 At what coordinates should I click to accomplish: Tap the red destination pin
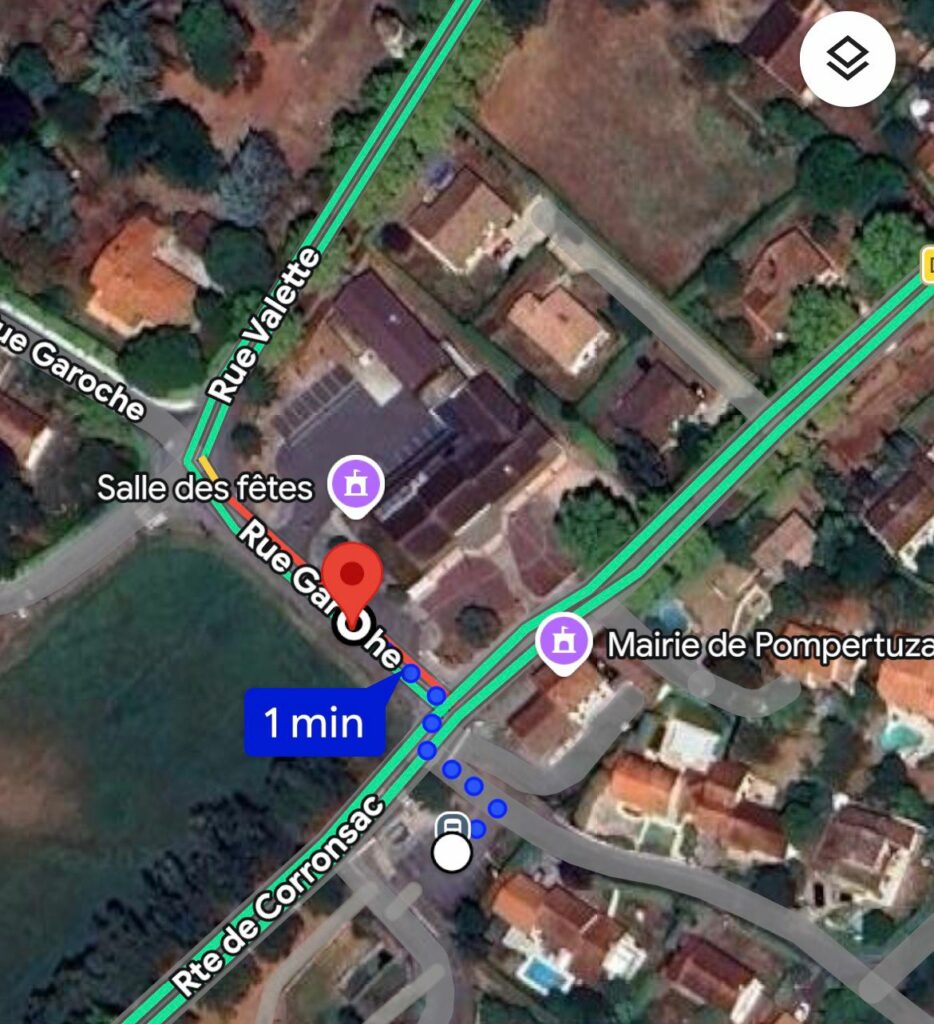[x=351, y=579]
